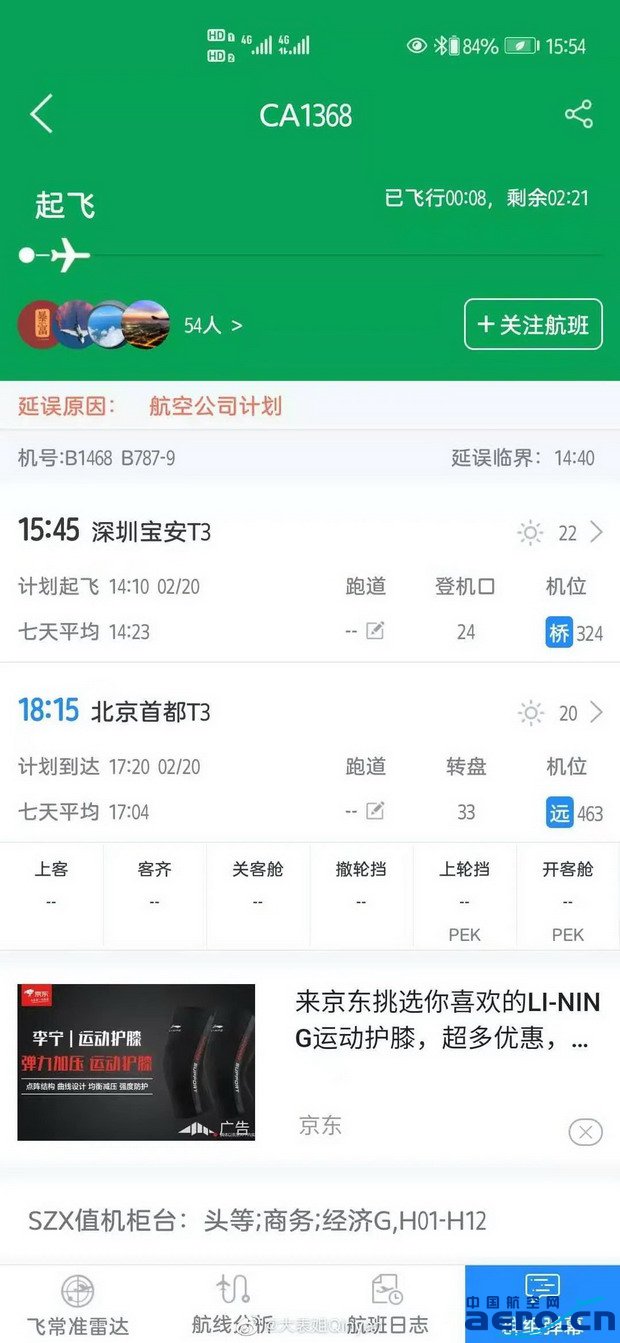Go back with the top-left arrow
620x1343 pixels.
tap(41, 114)
